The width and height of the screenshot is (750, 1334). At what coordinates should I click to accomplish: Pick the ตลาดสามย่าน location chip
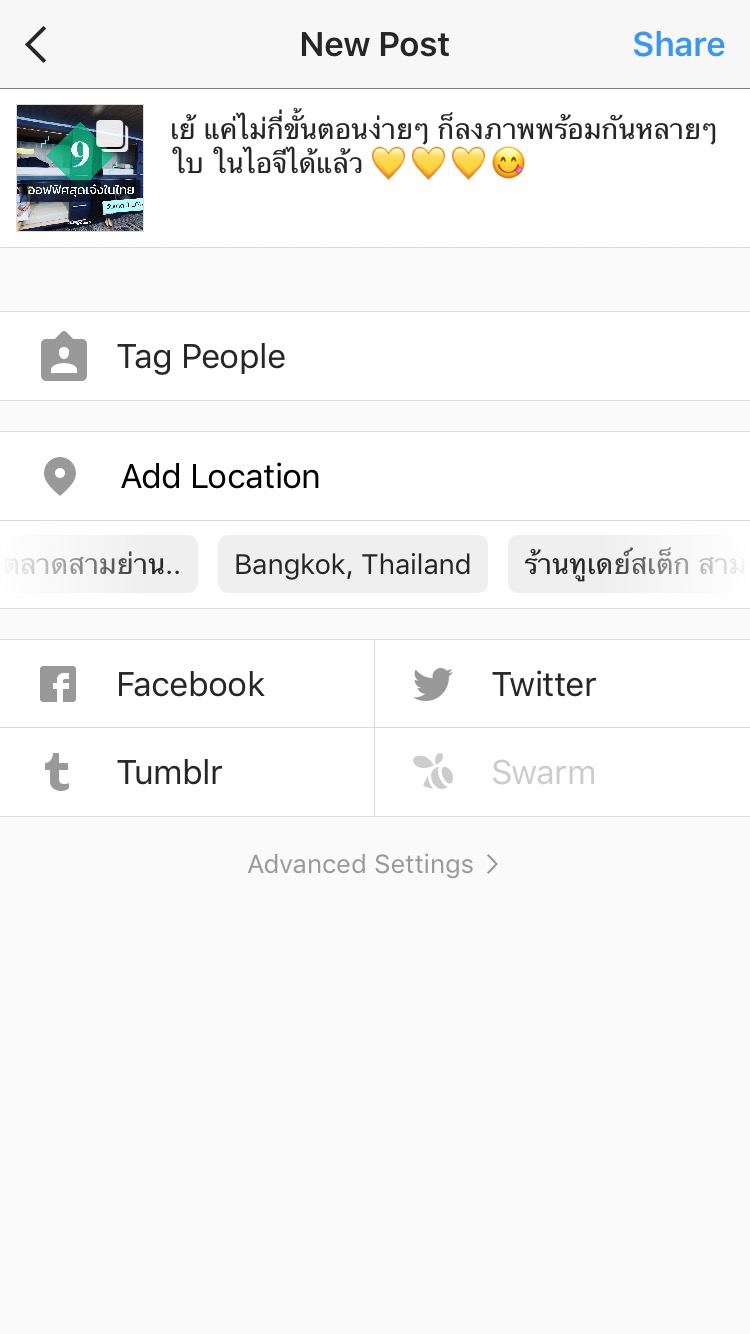[98, 565]
